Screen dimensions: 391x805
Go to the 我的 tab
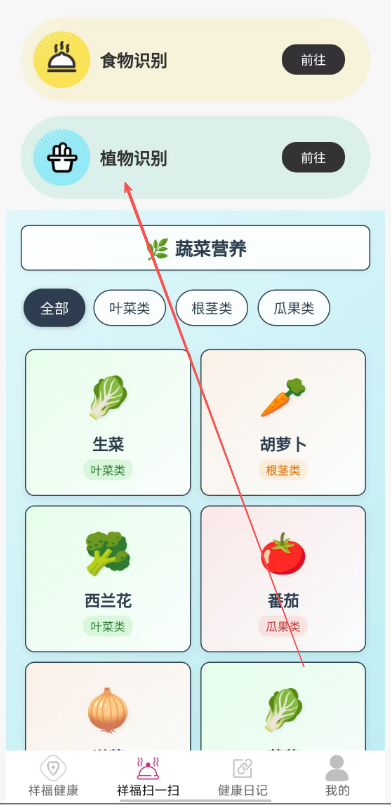337,776
